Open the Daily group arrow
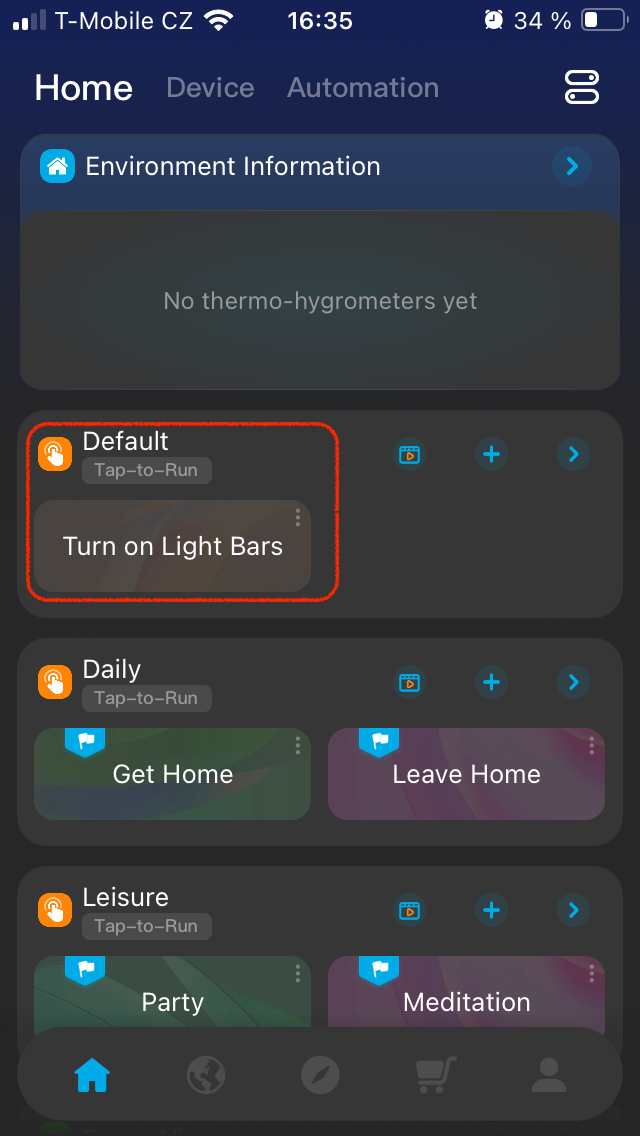Screen dimensions: 640x1136 [x=573, y=682]
